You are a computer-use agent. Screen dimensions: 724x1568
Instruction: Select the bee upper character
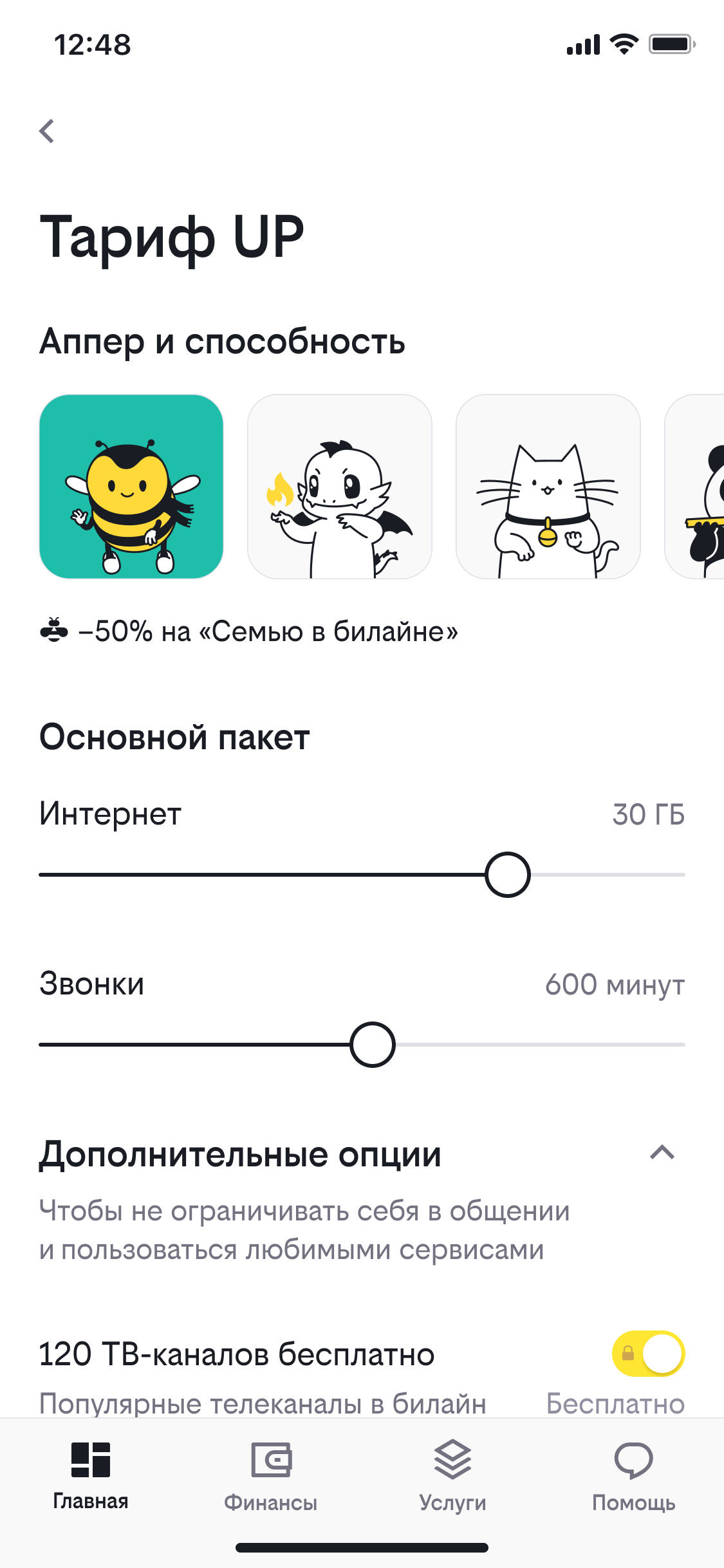point(131,487)
